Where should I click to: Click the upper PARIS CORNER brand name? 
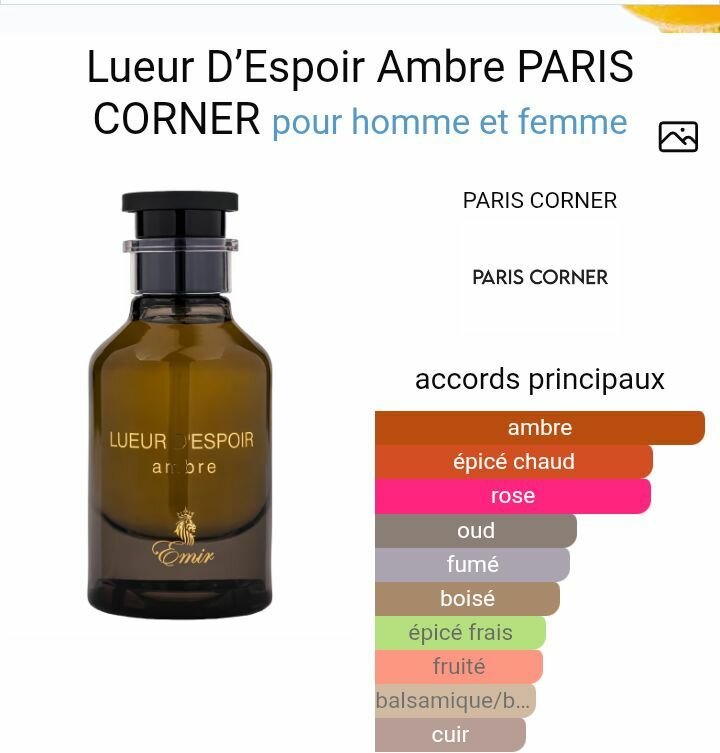(540, 199)
